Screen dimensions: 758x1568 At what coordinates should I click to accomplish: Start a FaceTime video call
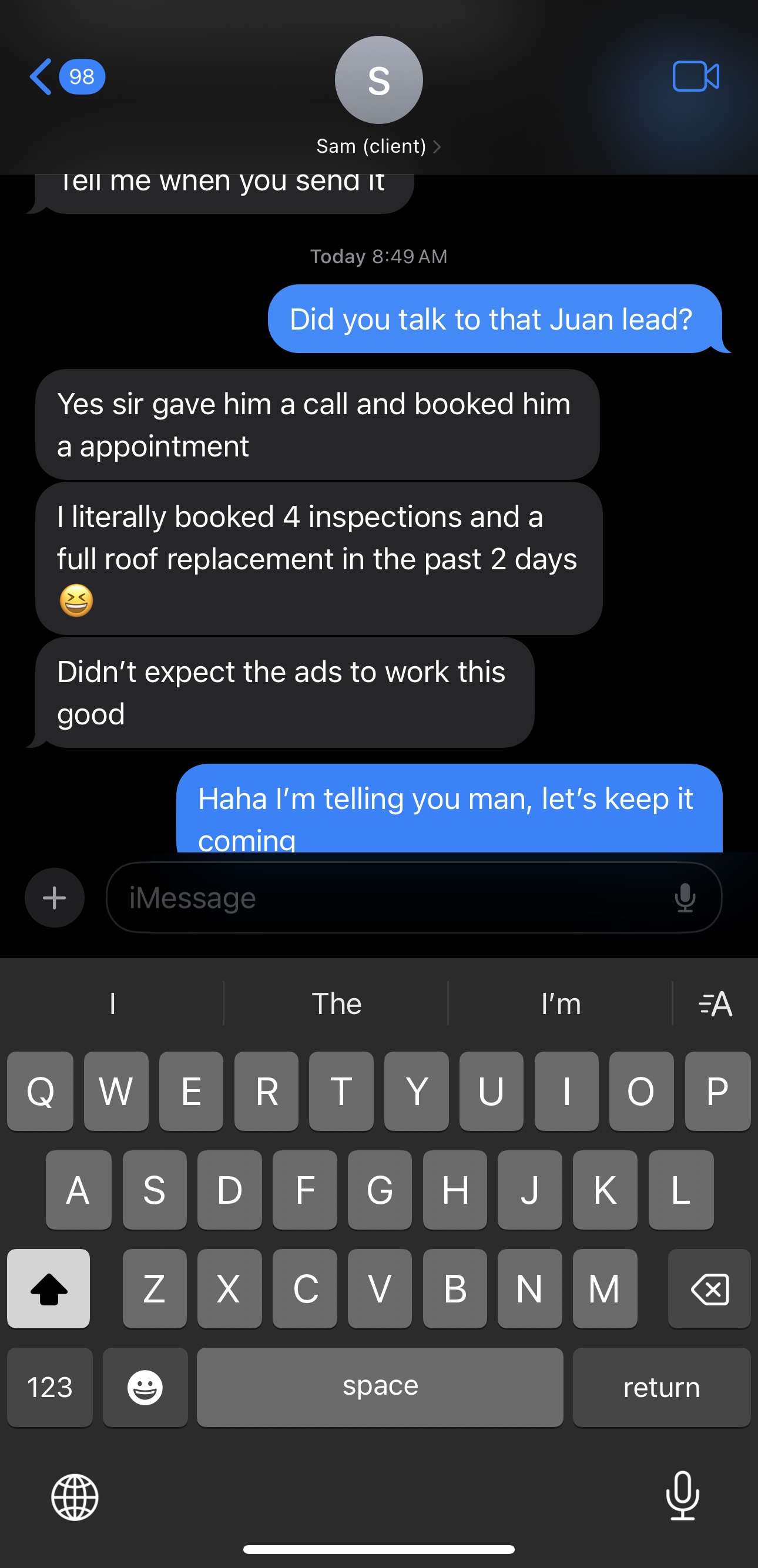pyautogui.click(x=695, y=77)
